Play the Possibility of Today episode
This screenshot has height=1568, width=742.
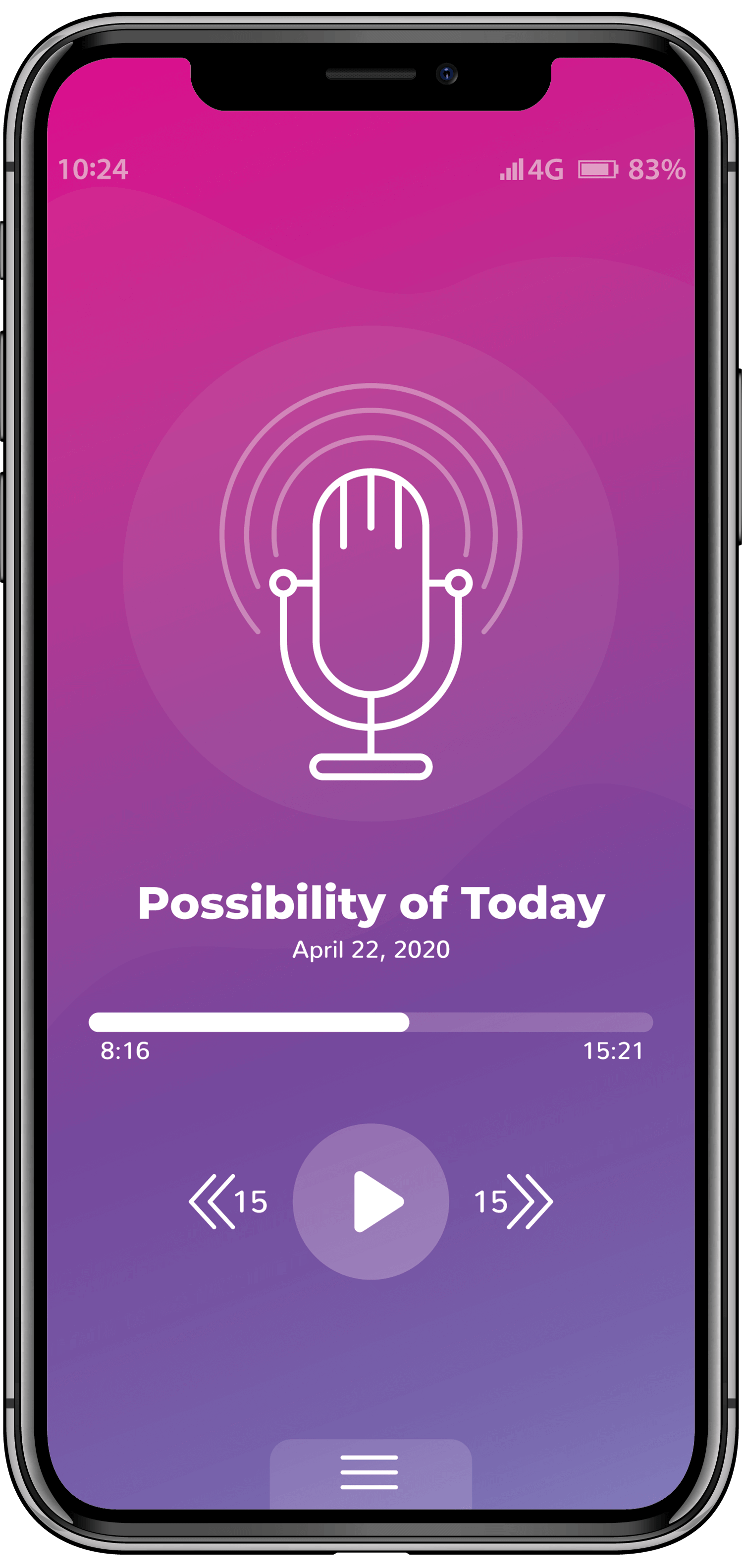[371, 1201]
